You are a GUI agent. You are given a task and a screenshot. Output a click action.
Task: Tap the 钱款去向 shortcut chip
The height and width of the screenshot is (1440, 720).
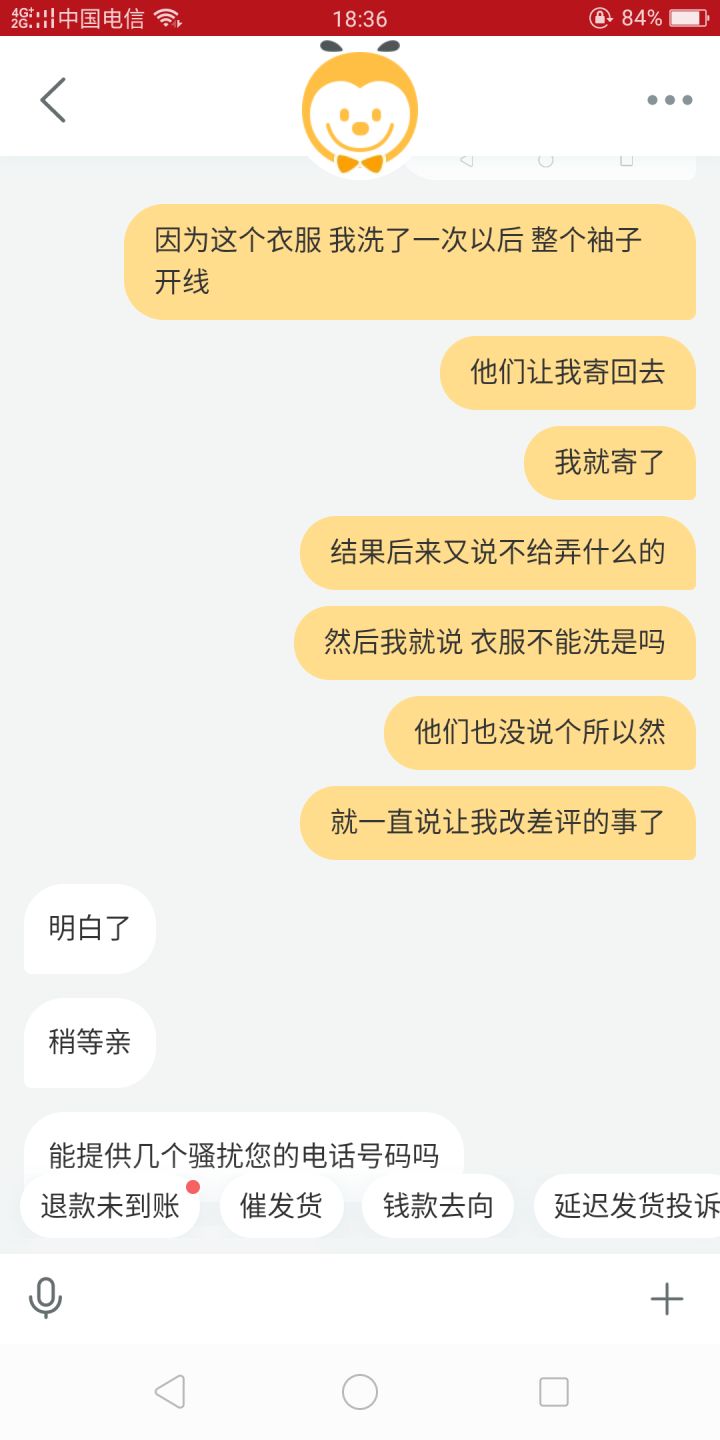click(x=438, y=1206)
